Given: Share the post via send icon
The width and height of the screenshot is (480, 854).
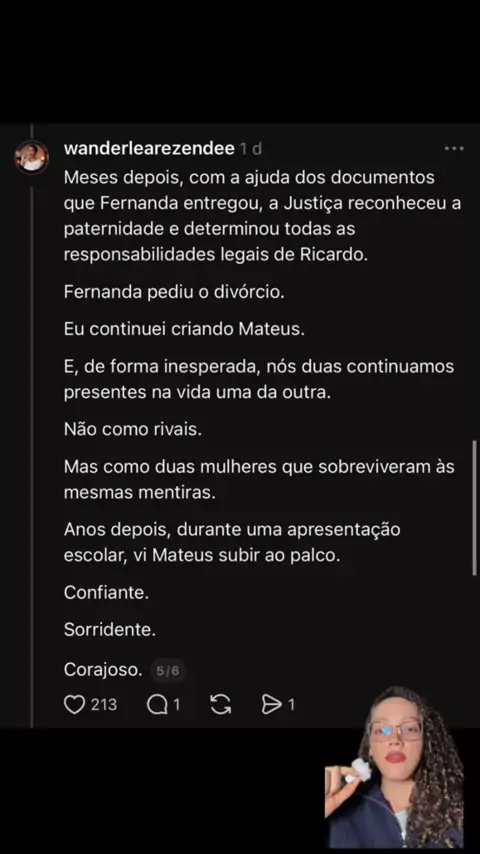Looking at the screenshot, I should click(x=271, y=704).
